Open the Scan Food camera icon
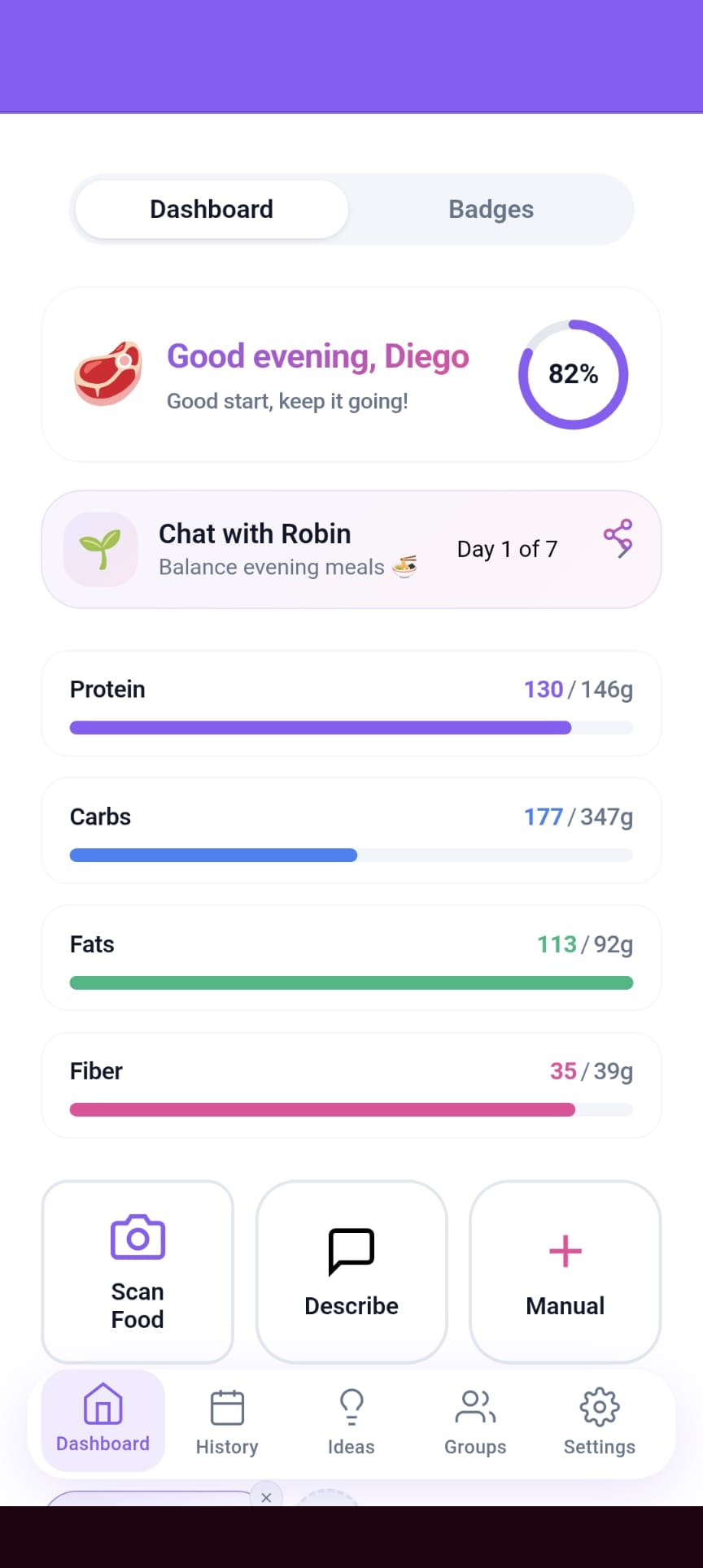This screenshot has width=703, height=1568. pos(137,1237)
